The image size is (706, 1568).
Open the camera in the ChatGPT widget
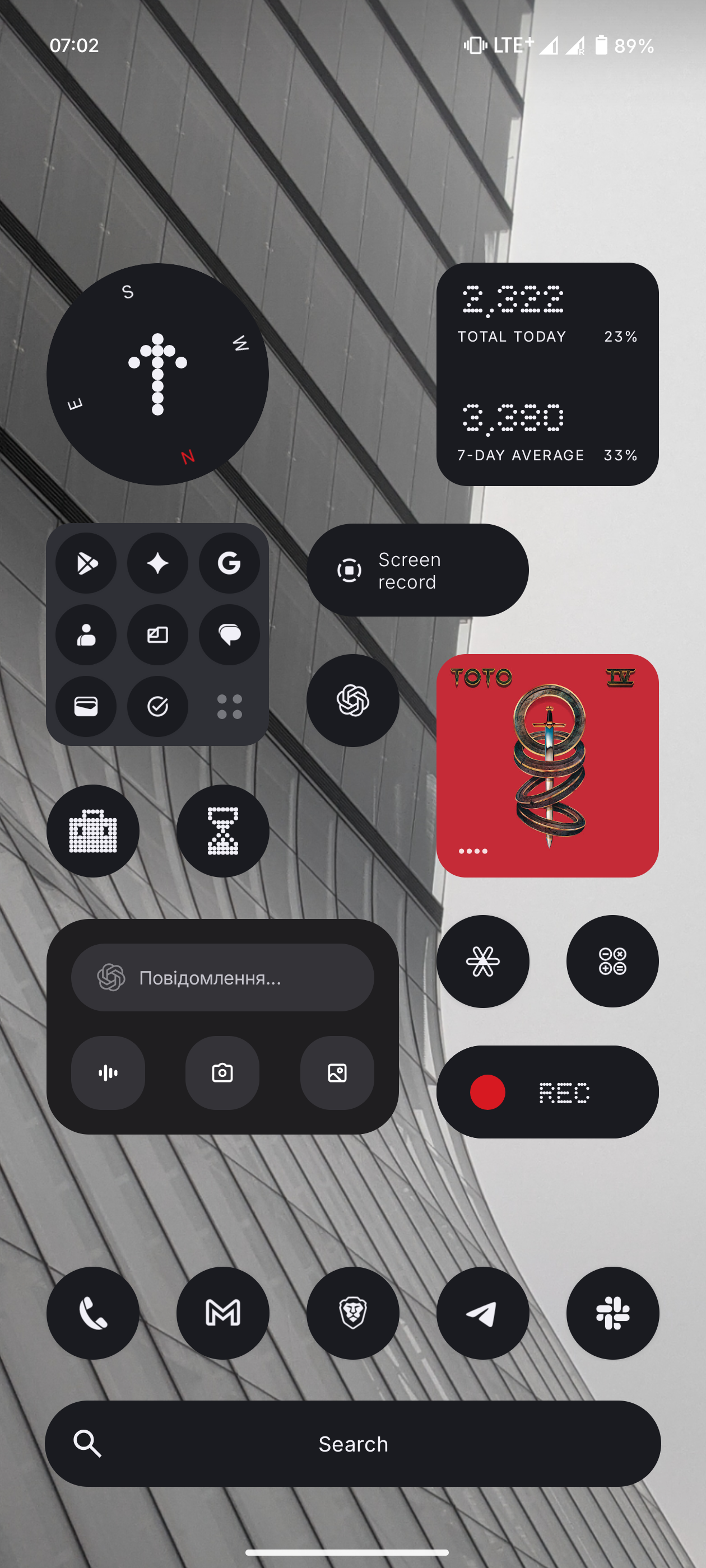point(222,1072)
